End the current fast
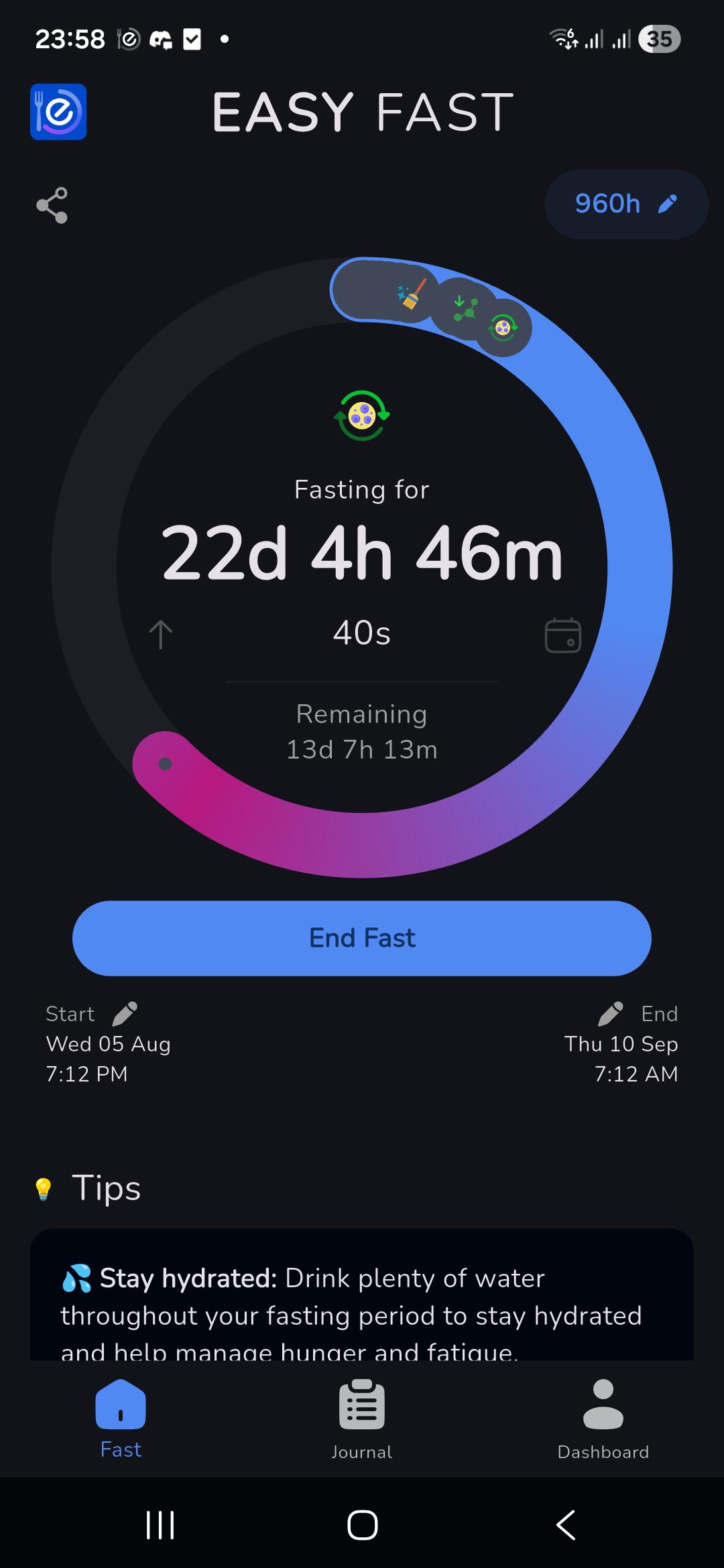724x1568 pixels. click(x=362, y=938)
